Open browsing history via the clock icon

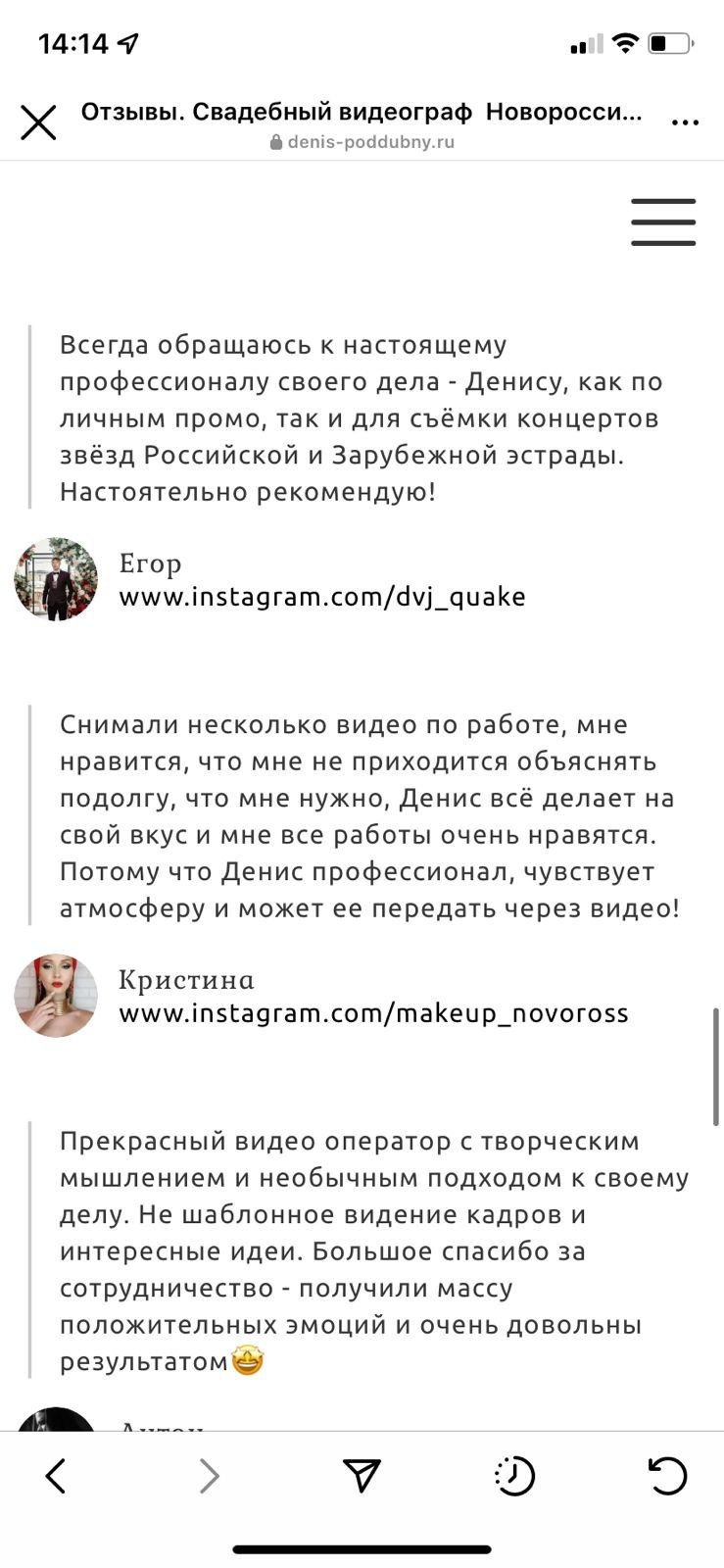(x=516, y=1475)
